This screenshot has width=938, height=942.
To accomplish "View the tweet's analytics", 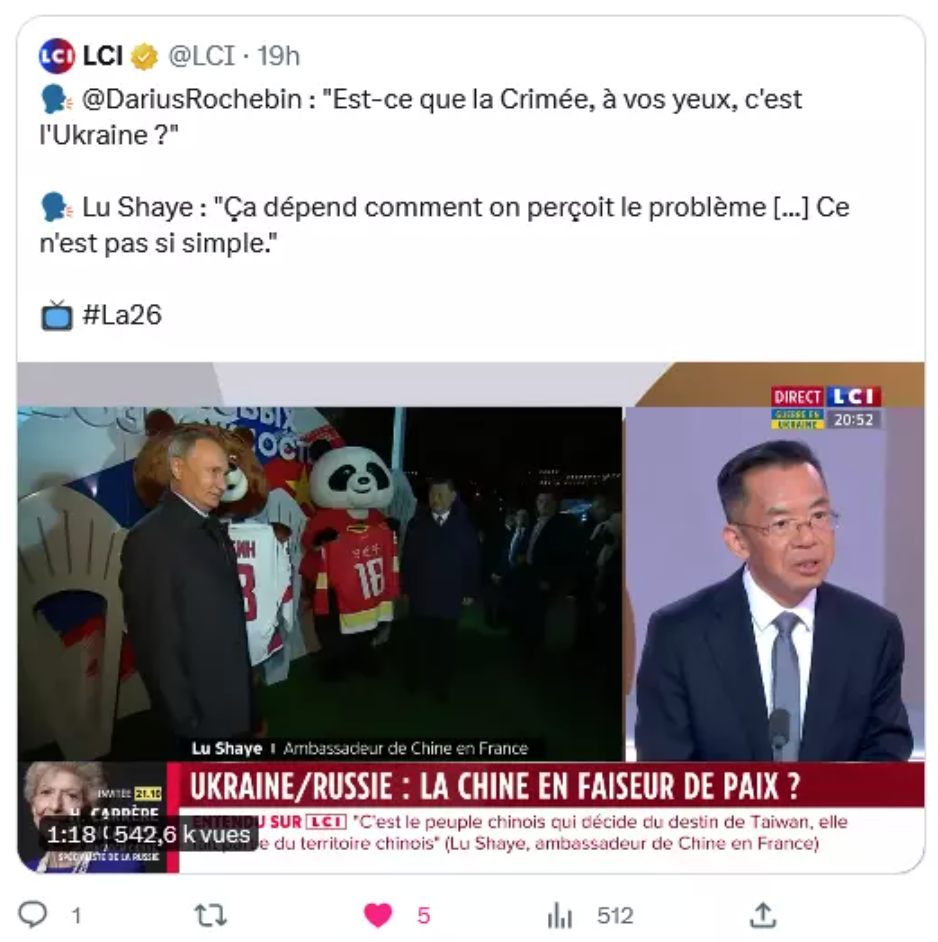I will tap(562, 914).
